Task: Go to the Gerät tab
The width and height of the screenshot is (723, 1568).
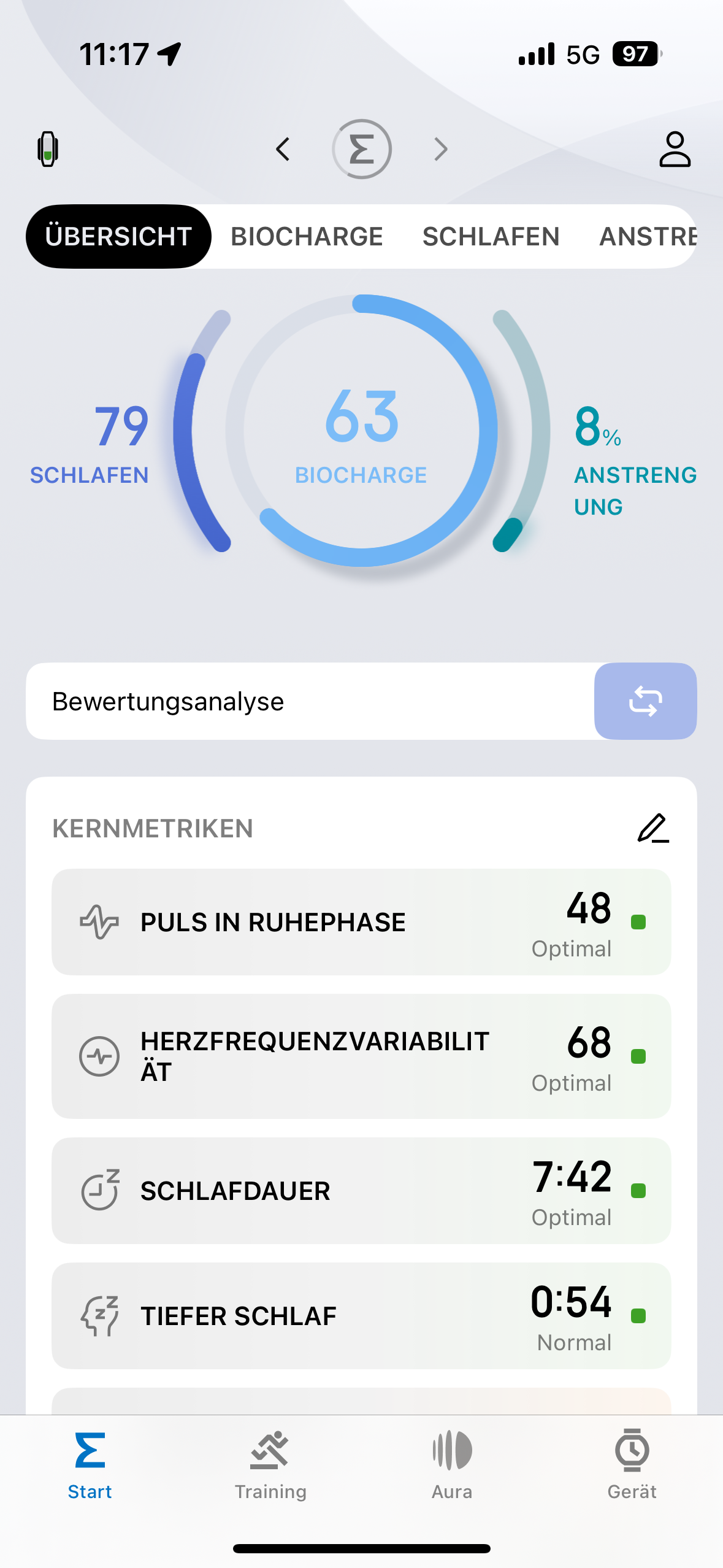Action: (632, 1466)
